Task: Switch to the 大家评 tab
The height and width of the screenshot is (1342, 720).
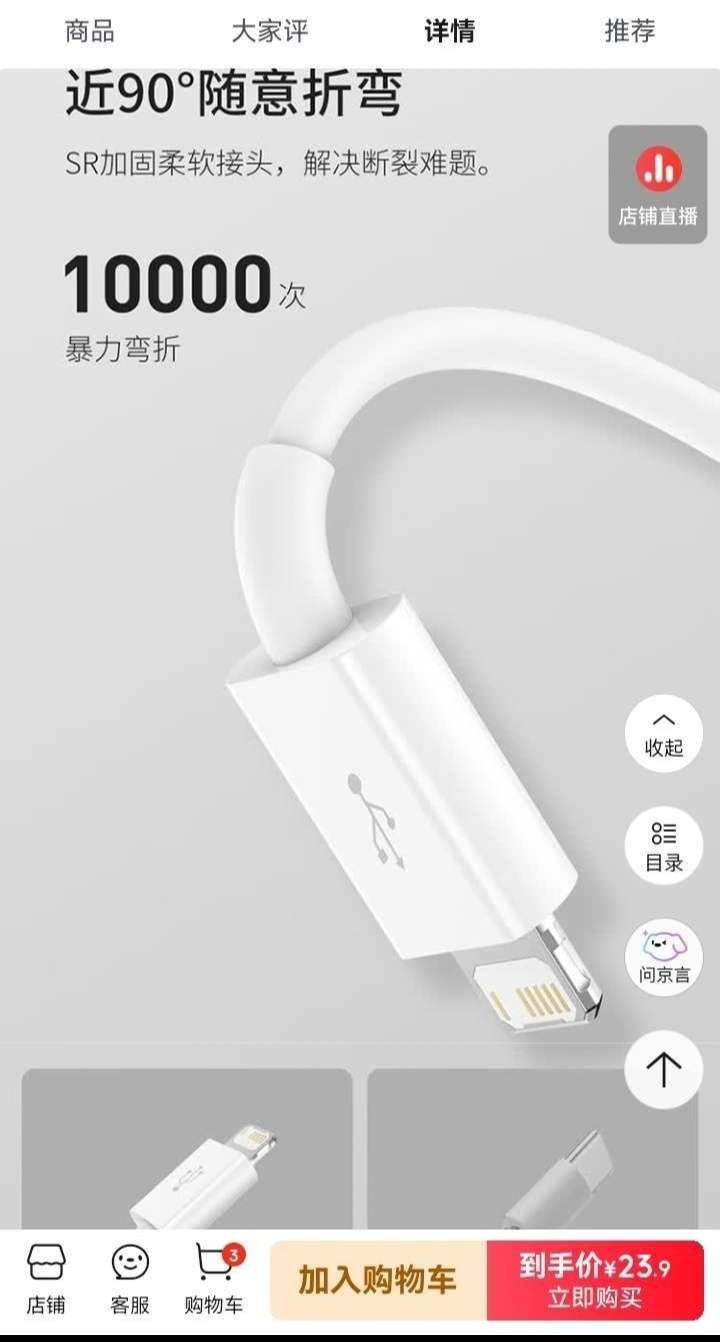Action: click(270, 31)
